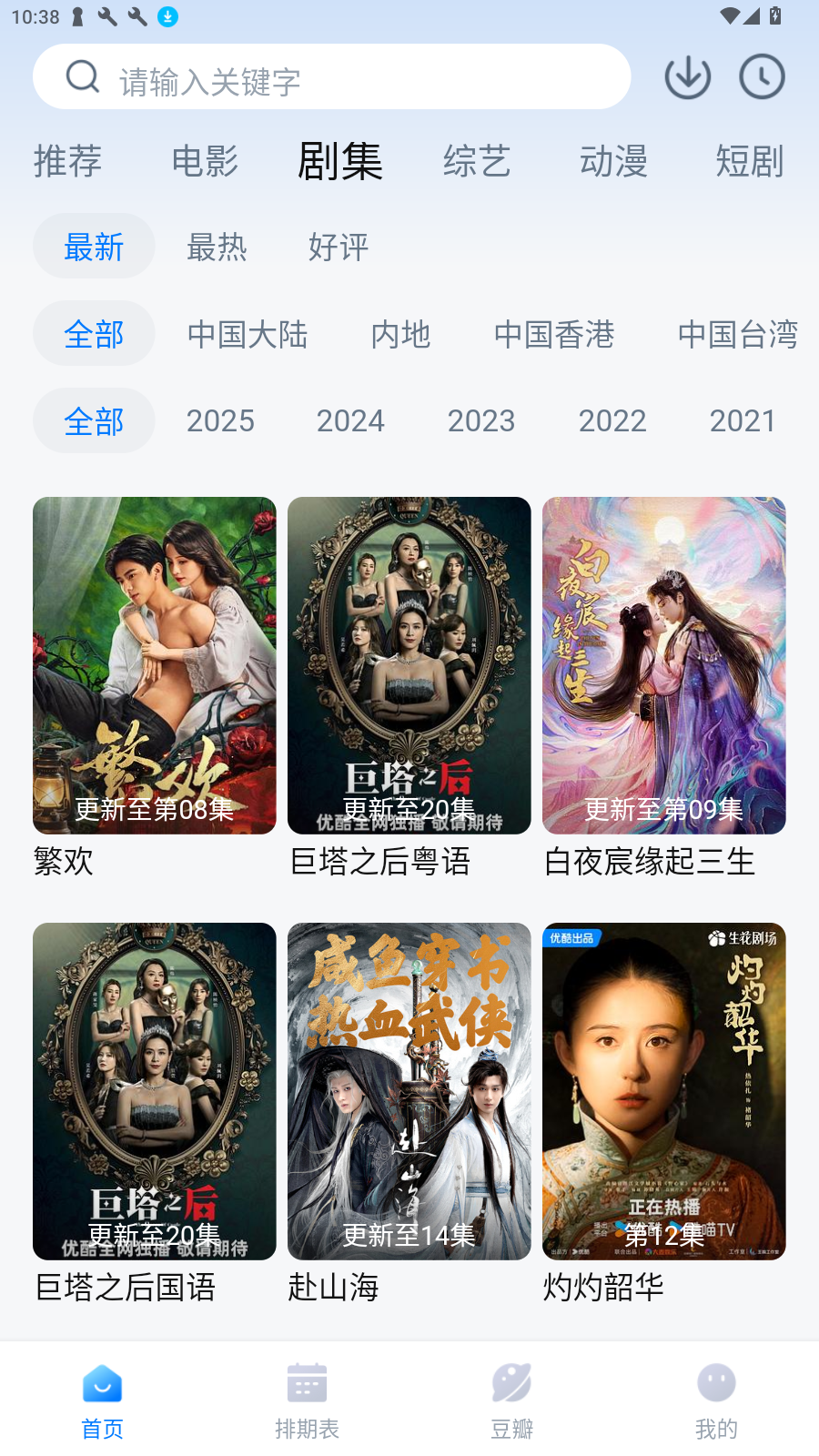
Task: Open 赴山海 series card
Action: click(x=409, y=1091)
